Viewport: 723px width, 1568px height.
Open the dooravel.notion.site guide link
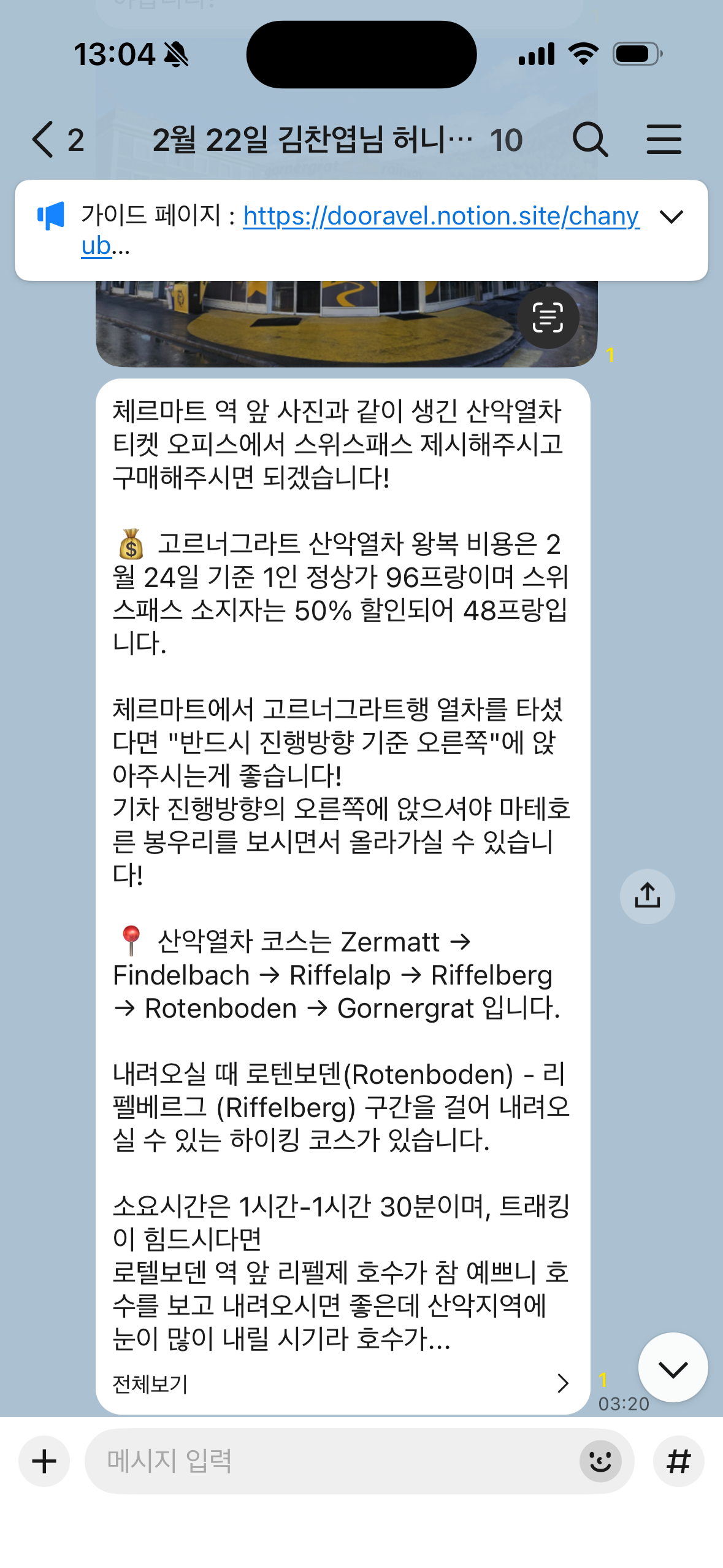pos(440,216)
